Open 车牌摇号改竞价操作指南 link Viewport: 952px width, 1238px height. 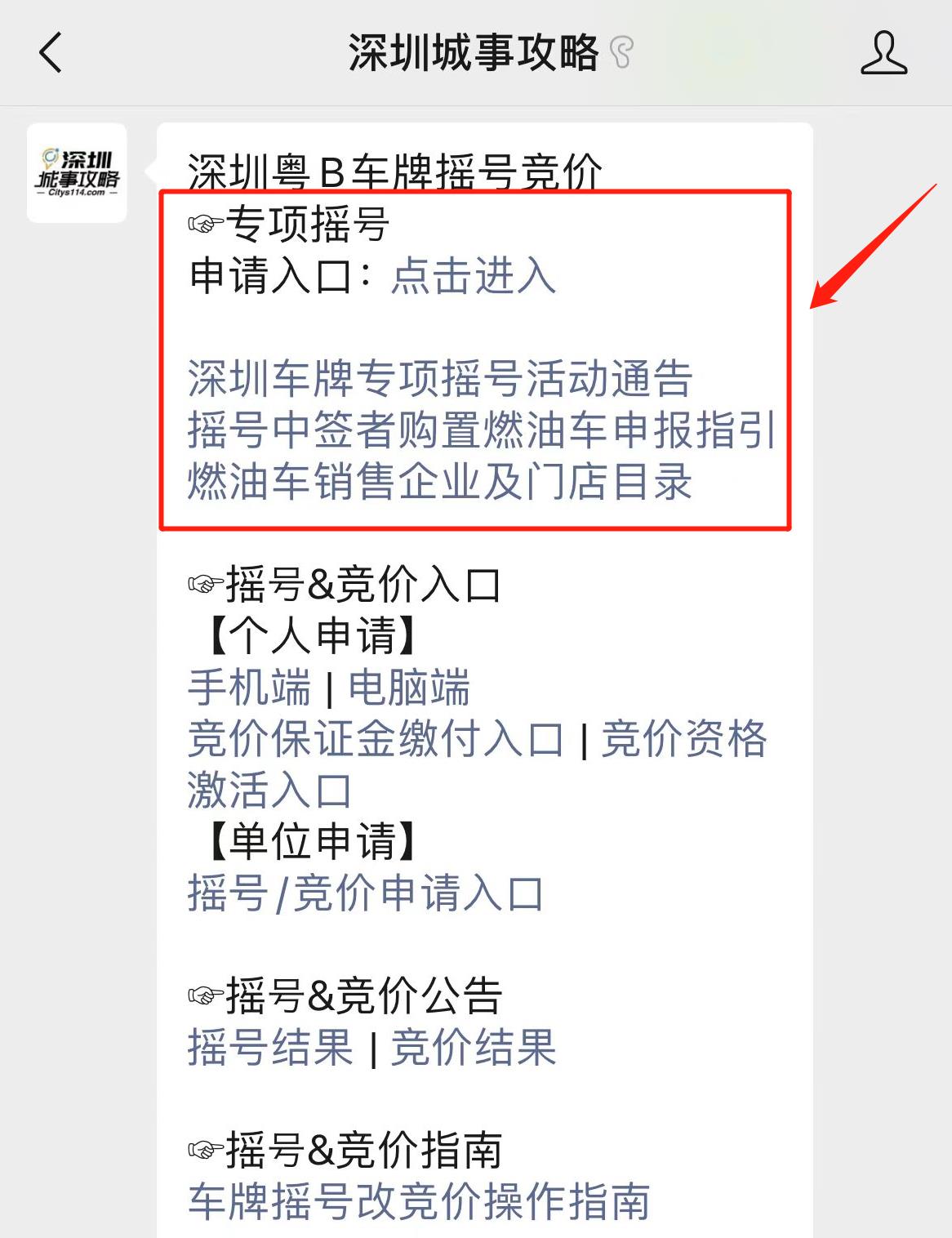(x=419, y=1201)
